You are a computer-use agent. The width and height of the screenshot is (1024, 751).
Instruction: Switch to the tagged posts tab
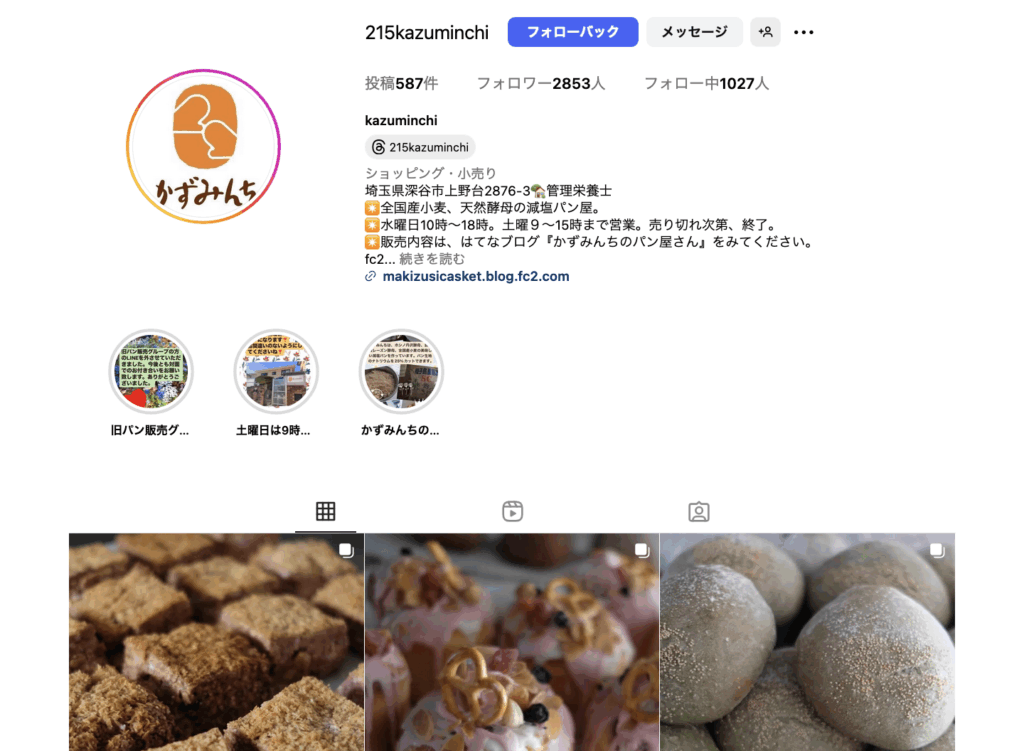point(699,512)
